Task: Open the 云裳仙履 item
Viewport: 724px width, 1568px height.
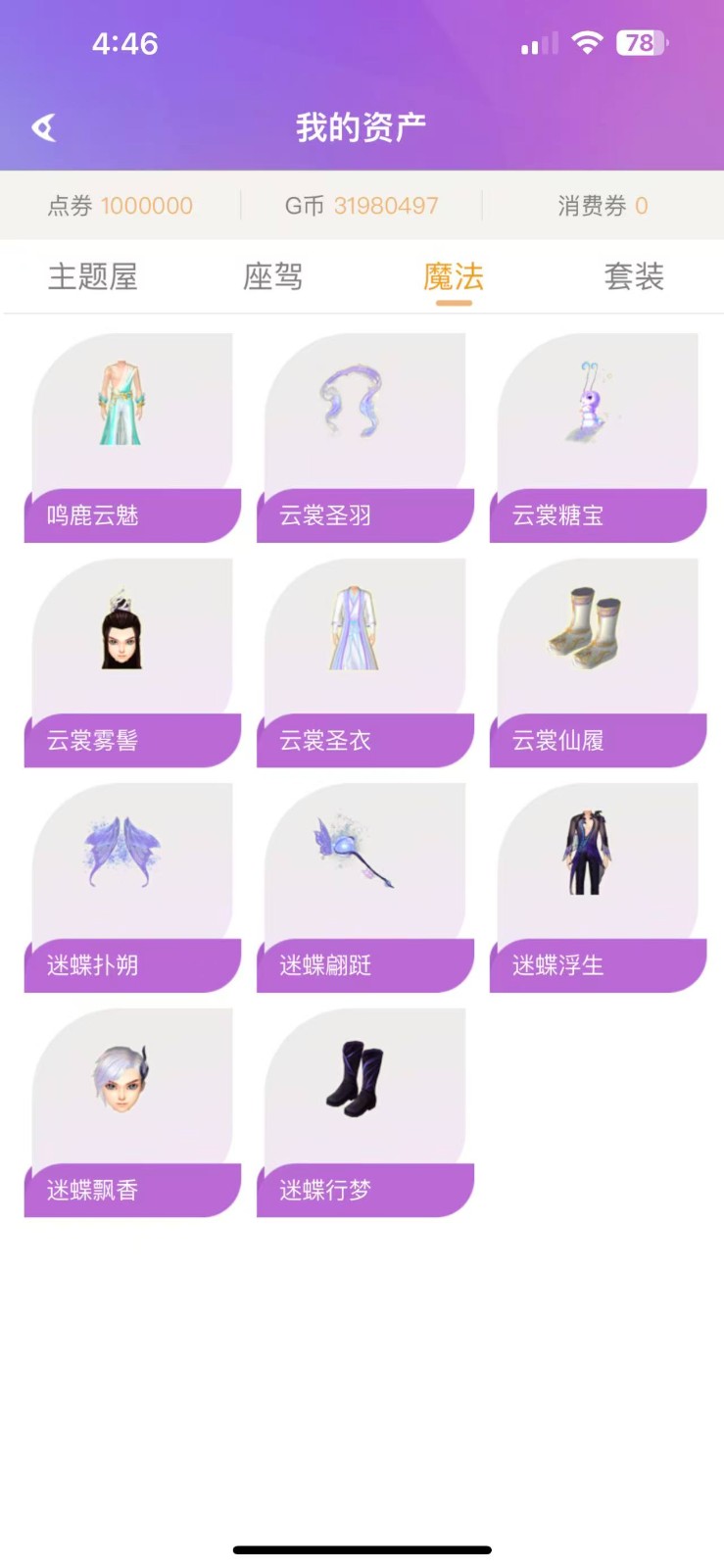Action: tap(598, 662)
